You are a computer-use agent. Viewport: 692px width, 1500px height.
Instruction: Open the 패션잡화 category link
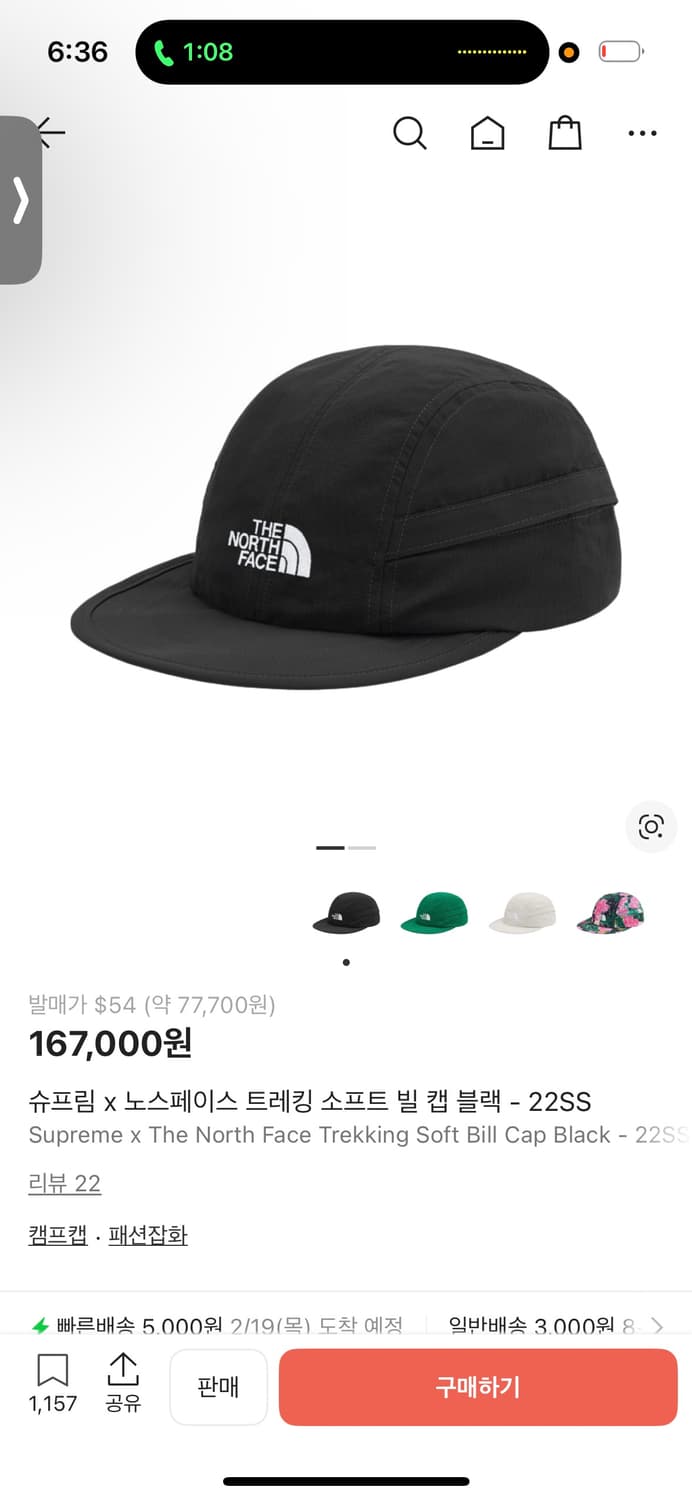tap(148, 1235)
